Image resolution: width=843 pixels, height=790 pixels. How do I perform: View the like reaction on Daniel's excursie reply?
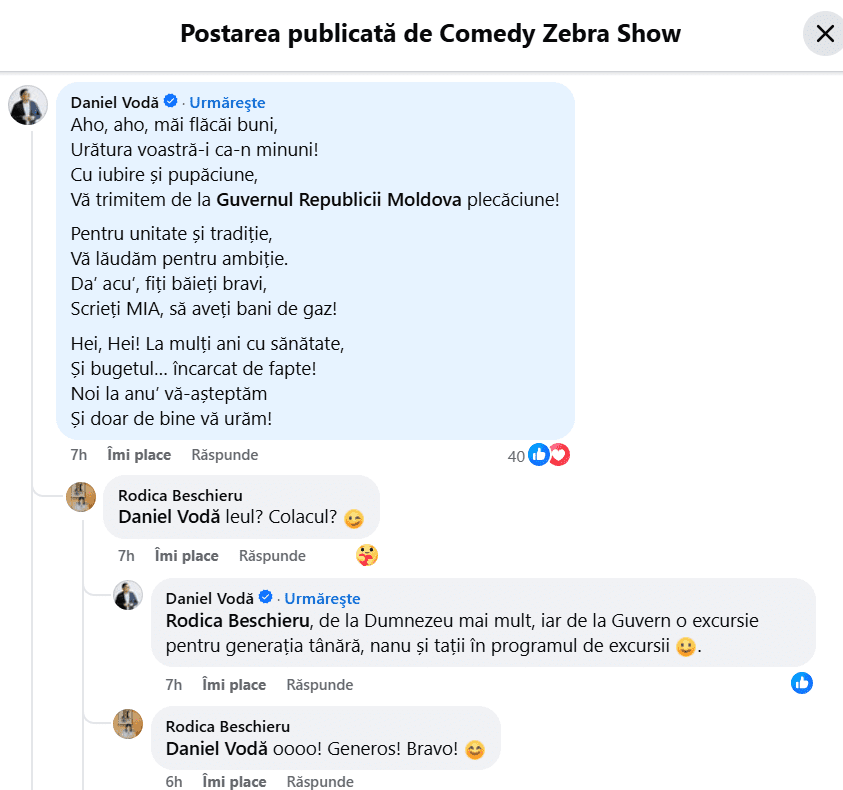(x=801, y=683)
